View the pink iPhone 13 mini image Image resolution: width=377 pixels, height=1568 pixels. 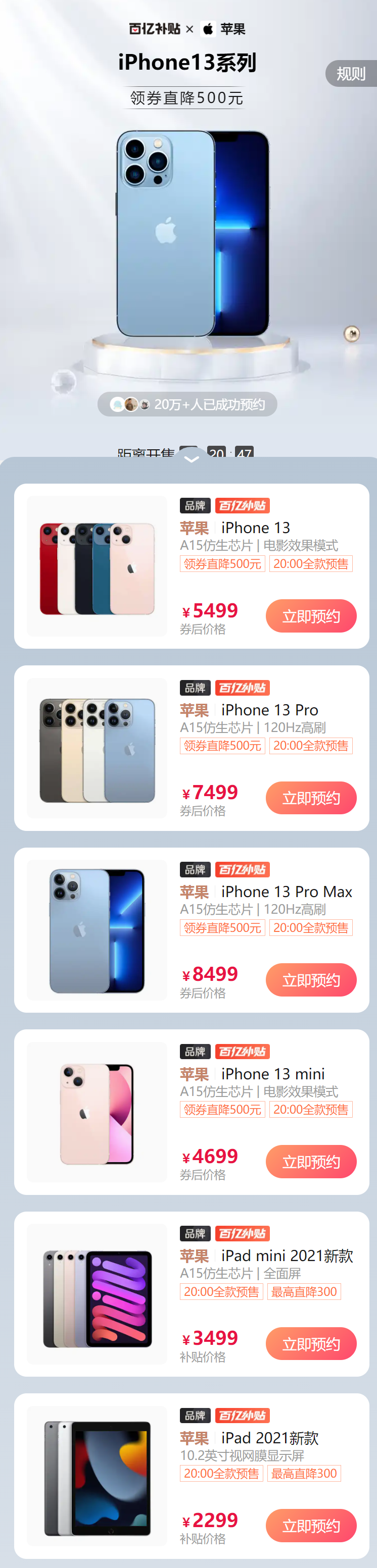point(97,1113)
